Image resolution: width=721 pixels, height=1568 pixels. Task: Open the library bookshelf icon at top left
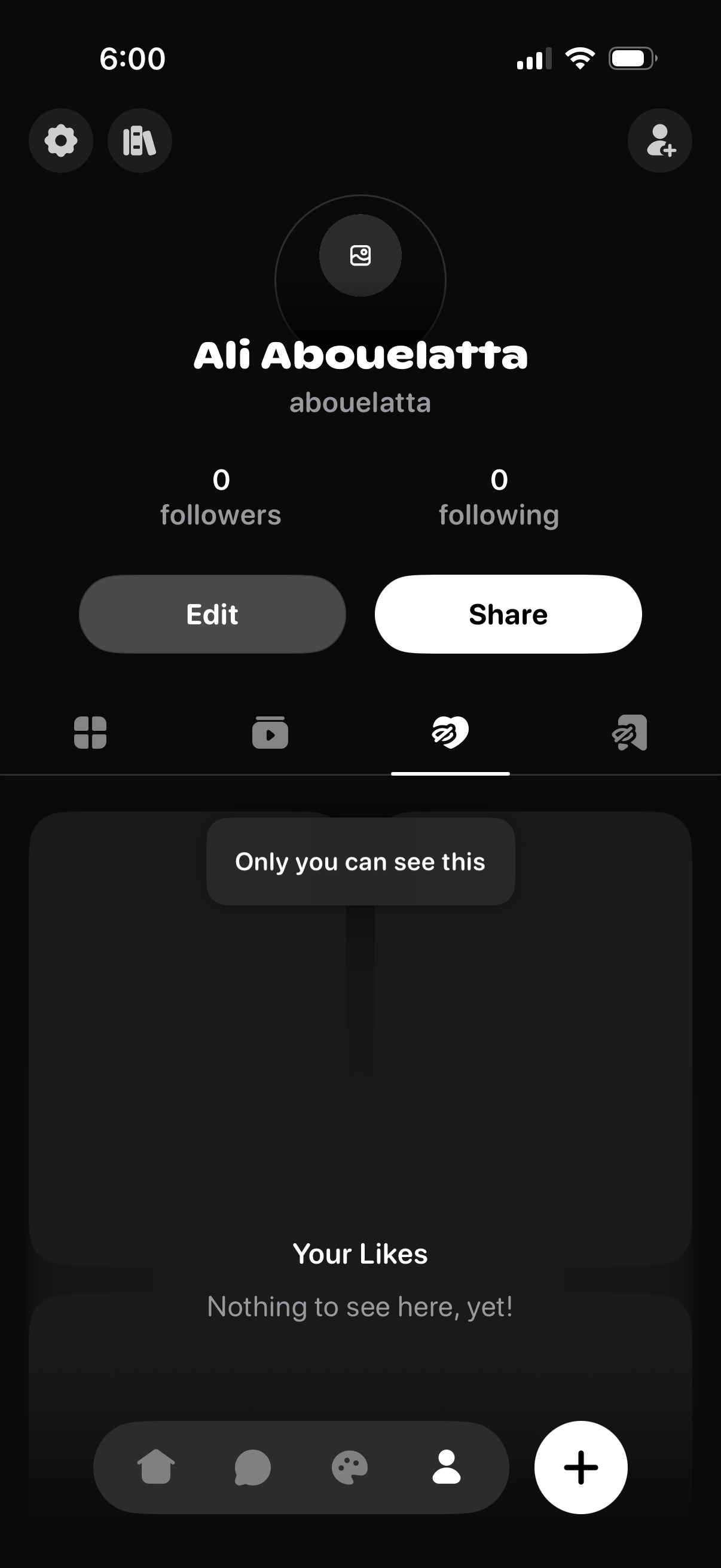(139, 140)
